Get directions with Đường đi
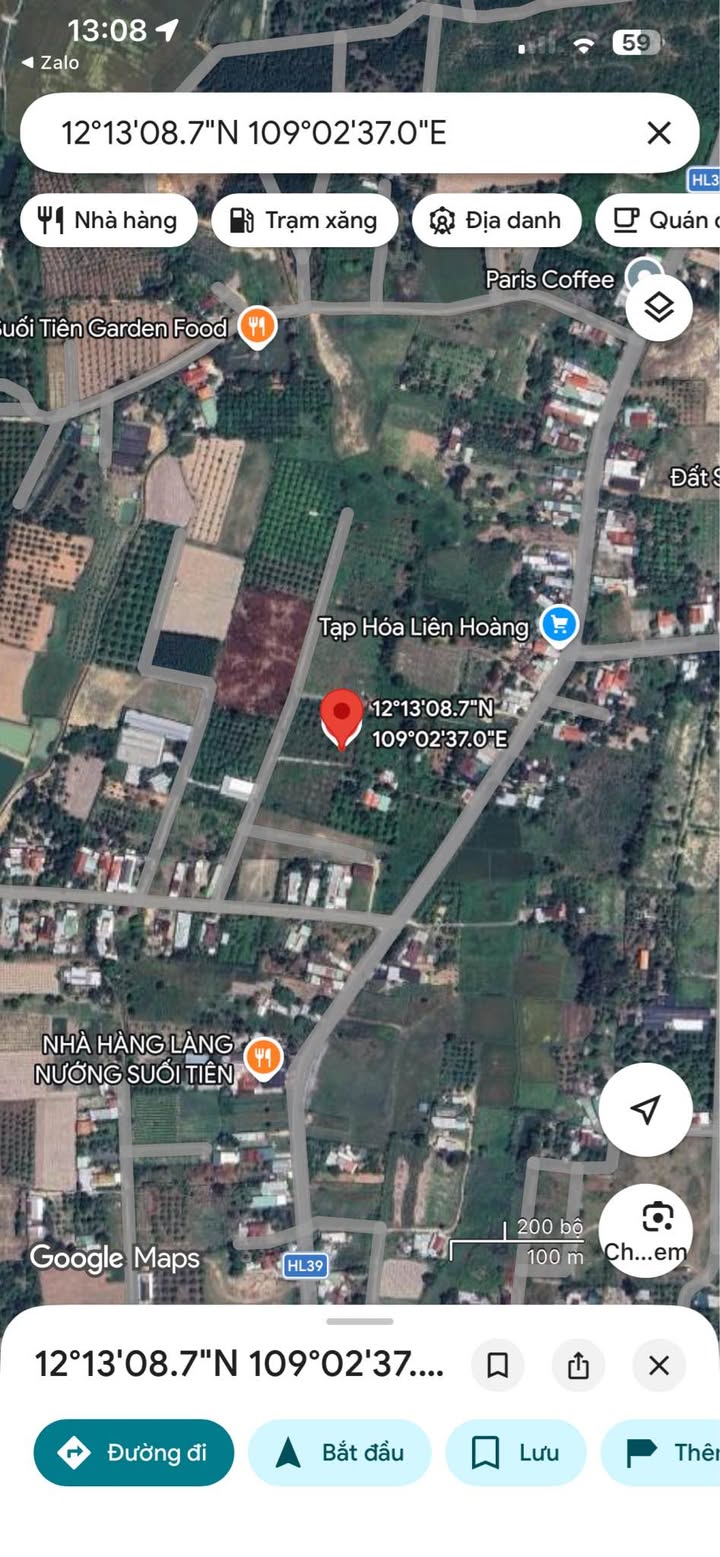Image resolution: width=720 pixels, height=1557 pixels. (134, 1452)
